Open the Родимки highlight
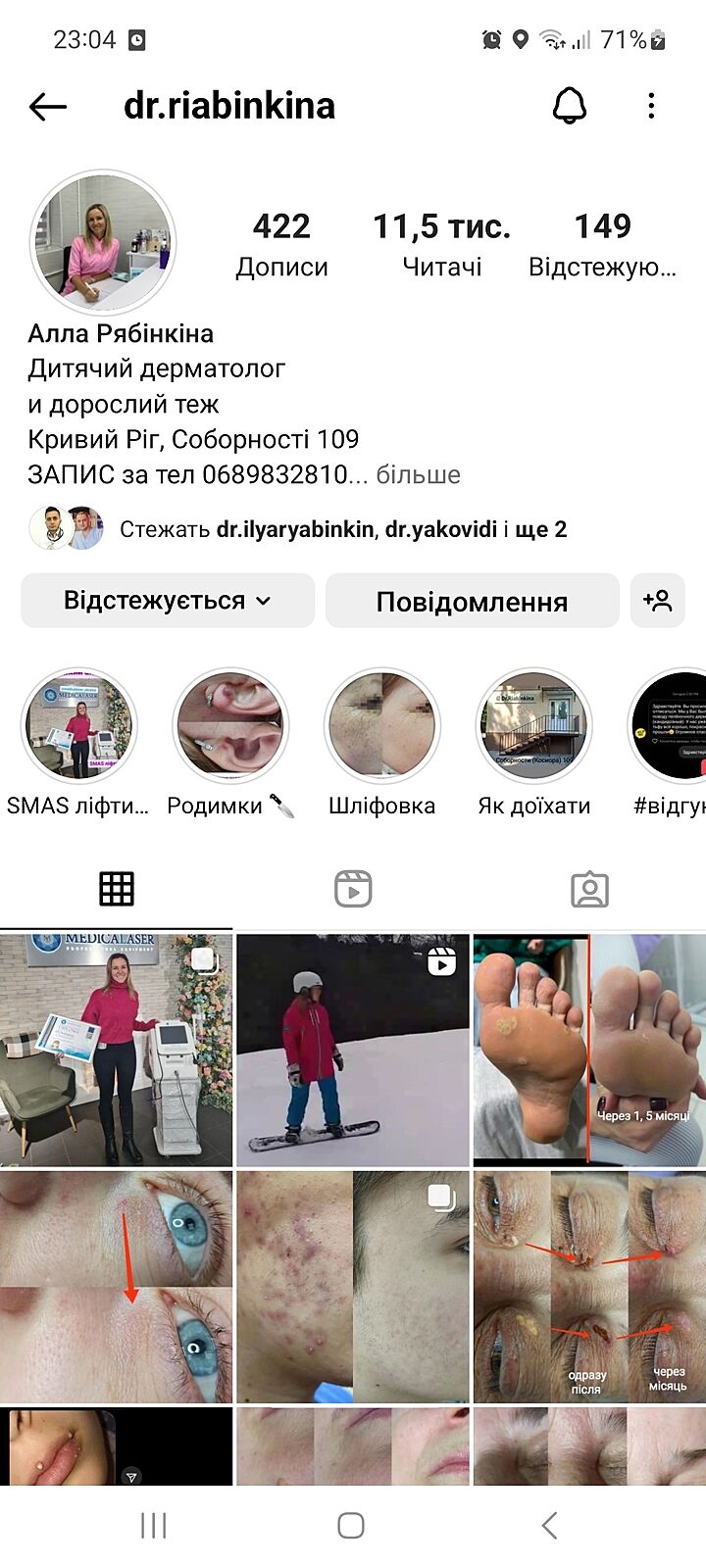 tap(230, 727)
